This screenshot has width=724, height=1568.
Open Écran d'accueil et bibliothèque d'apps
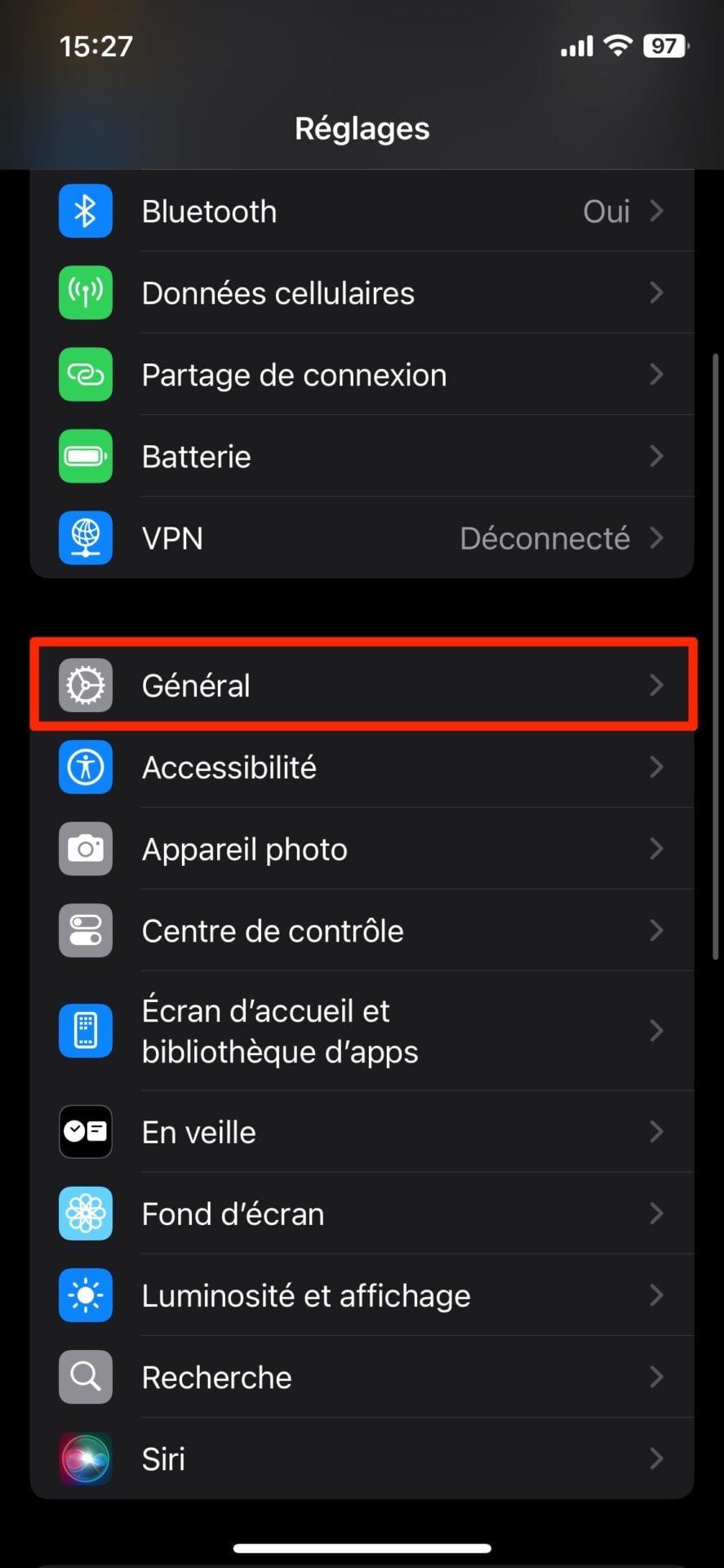point(362,1031)
